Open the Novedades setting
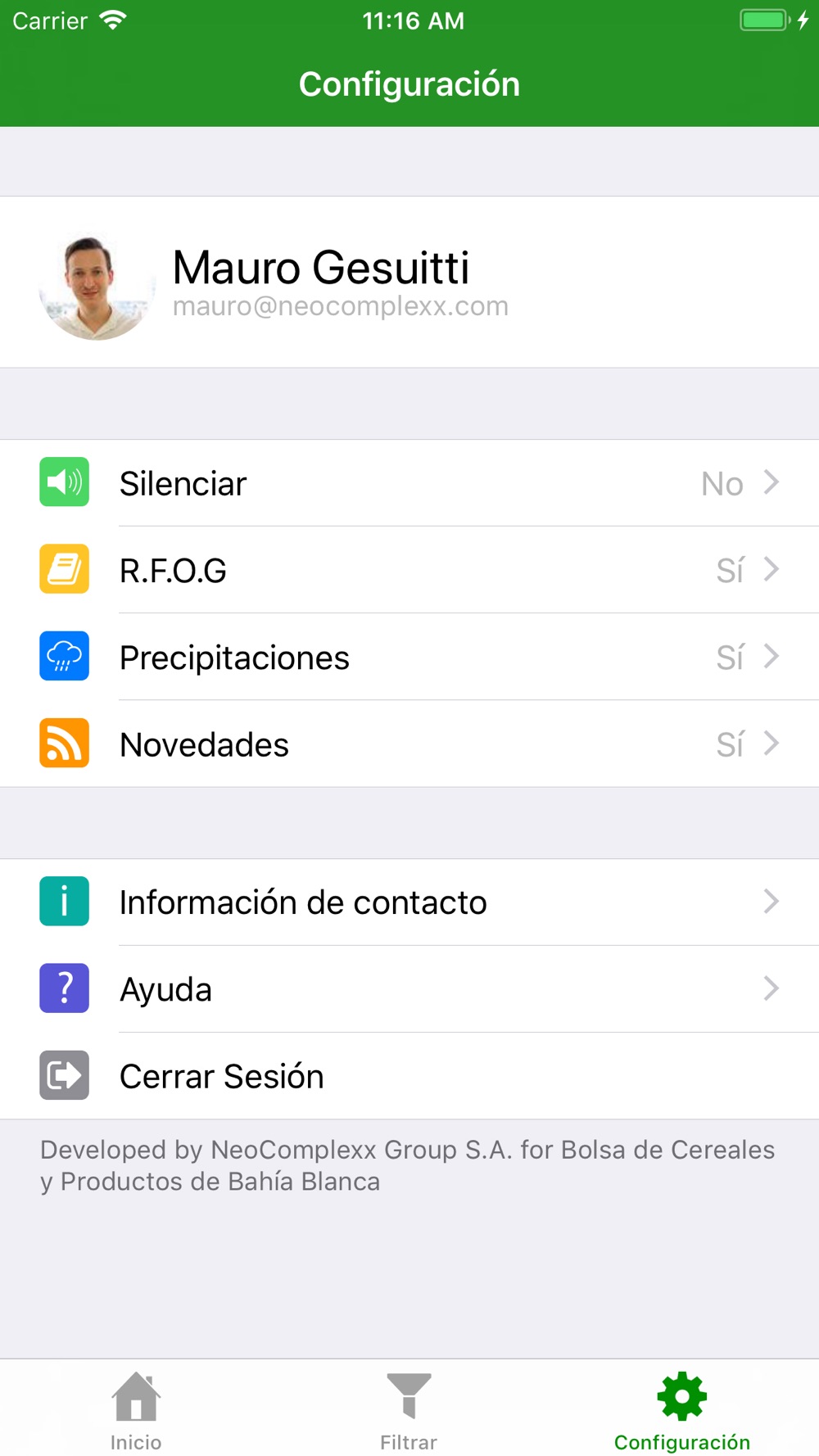The width and height of the screenshot is (819, 1456). click(x=409, y=744)
